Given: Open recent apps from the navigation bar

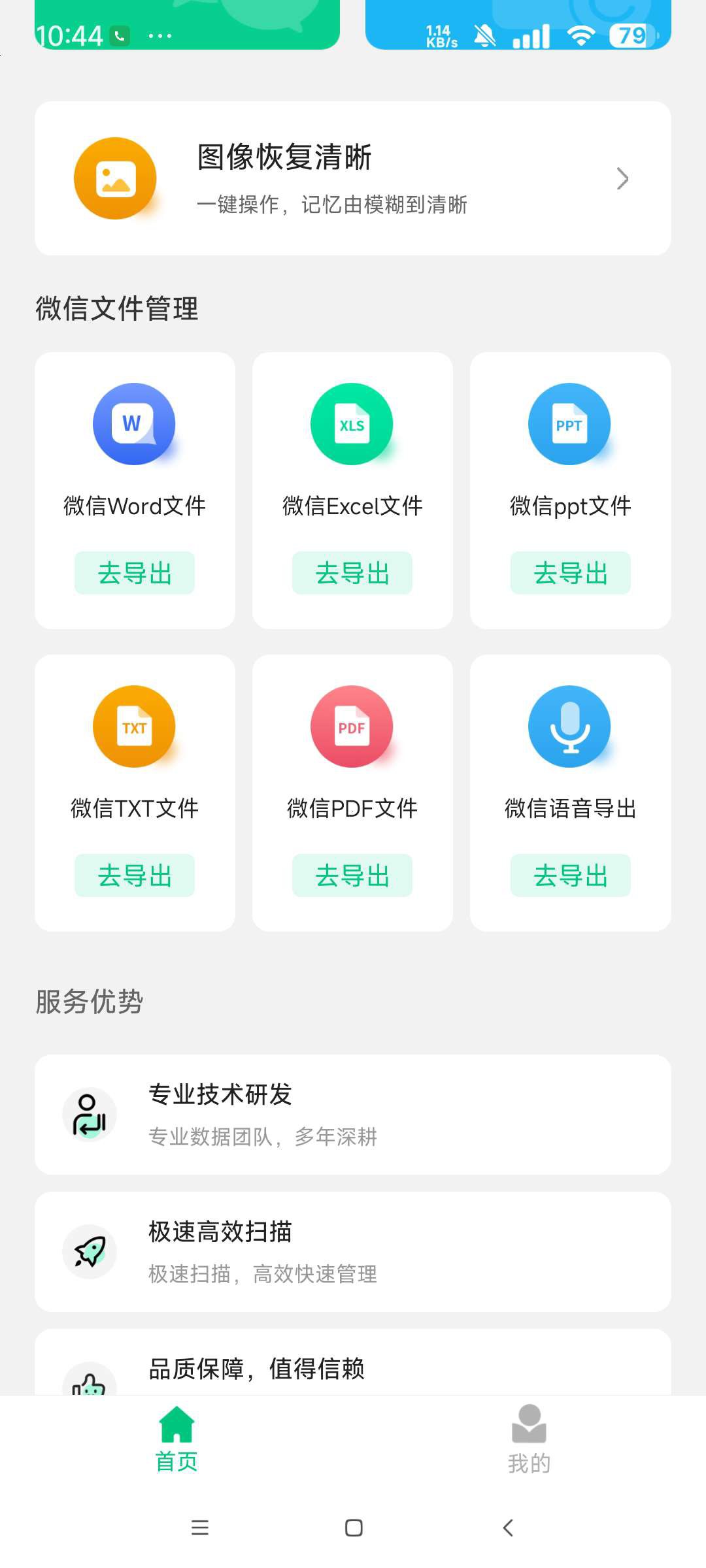Looking at the screenshot, I should [199, 1527].
